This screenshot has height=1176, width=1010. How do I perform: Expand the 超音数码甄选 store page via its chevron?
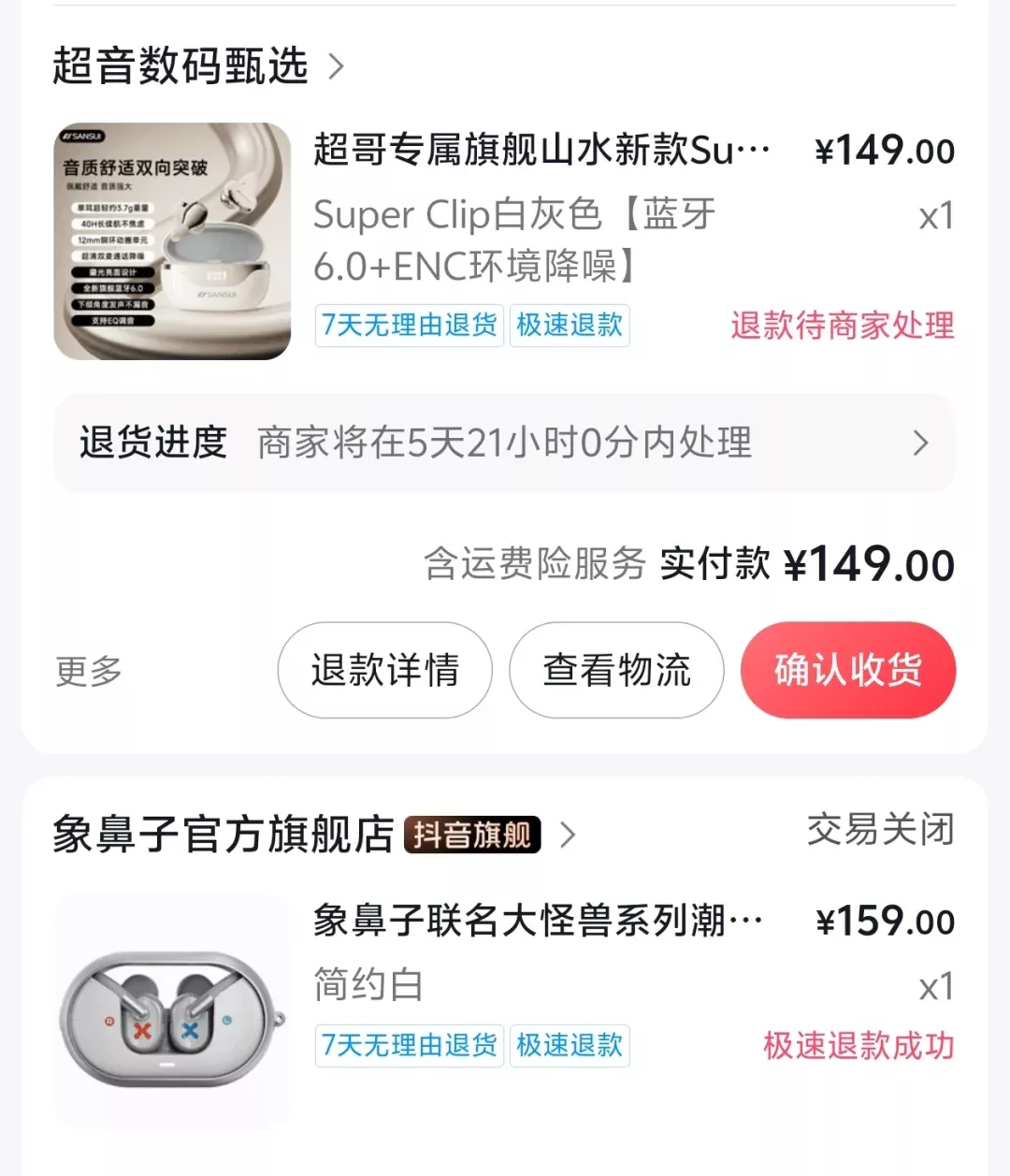(x=337, y=66)
